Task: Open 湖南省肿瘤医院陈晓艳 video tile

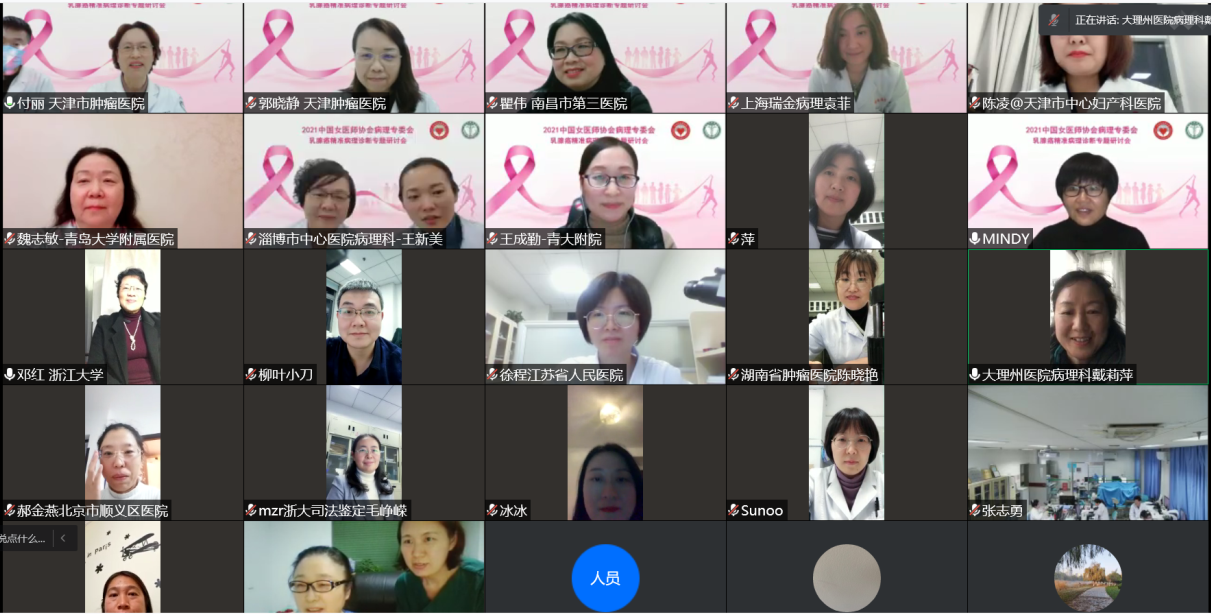Action: point(846,316)
